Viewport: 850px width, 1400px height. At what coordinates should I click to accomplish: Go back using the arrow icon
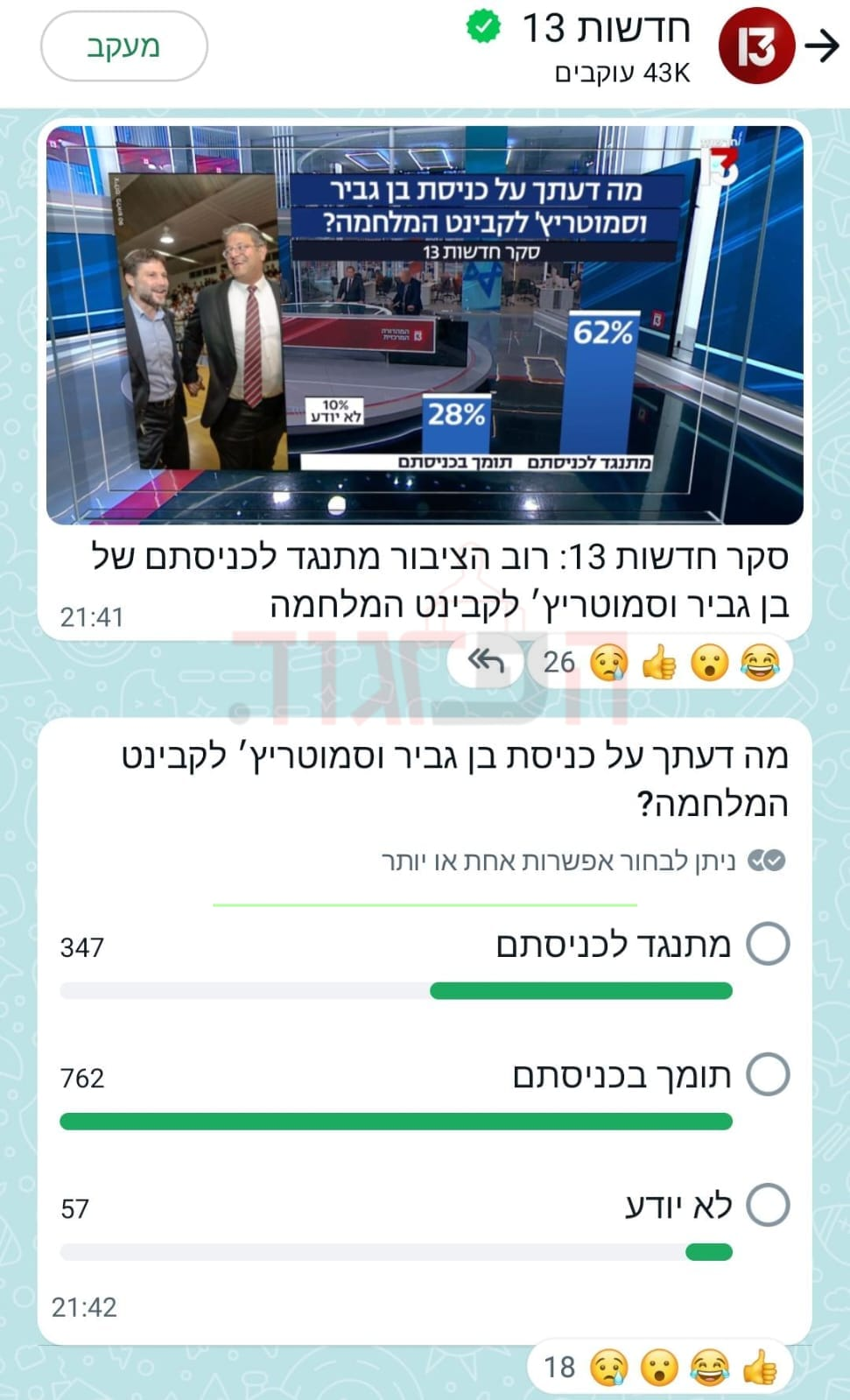tap(822, 46)
